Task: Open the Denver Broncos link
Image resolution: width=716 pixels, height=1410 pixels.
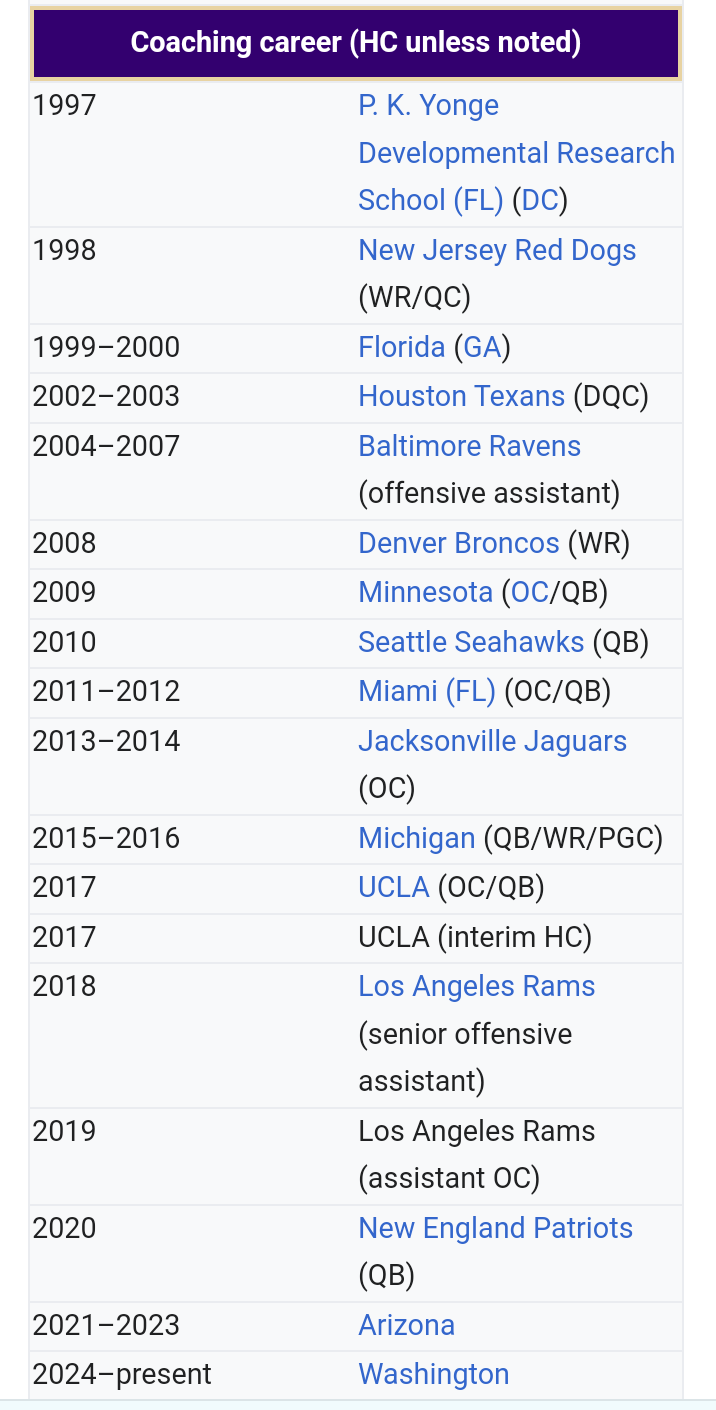Action: [459, 543]
